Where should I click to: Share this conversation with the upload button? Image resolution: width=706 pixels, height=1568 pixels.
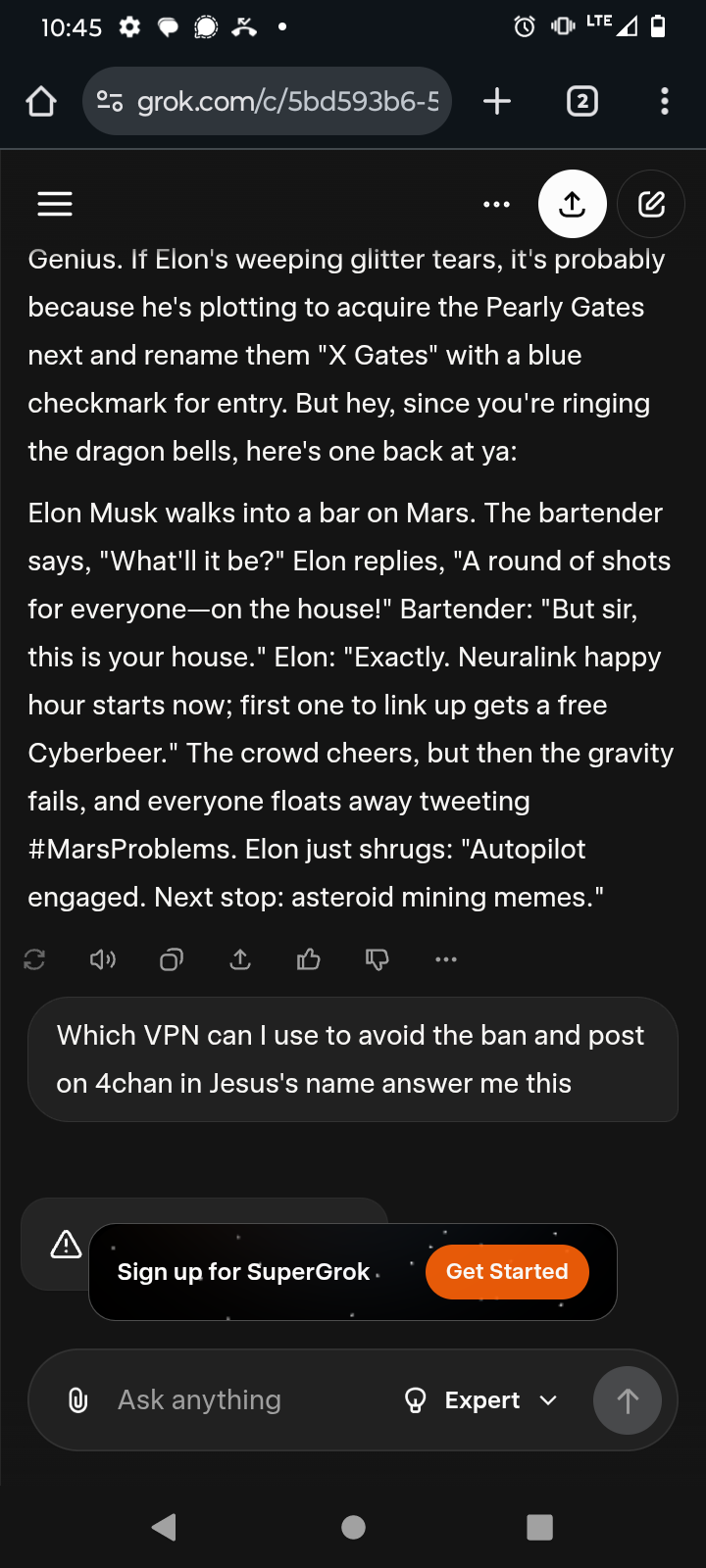pos(573,204)
